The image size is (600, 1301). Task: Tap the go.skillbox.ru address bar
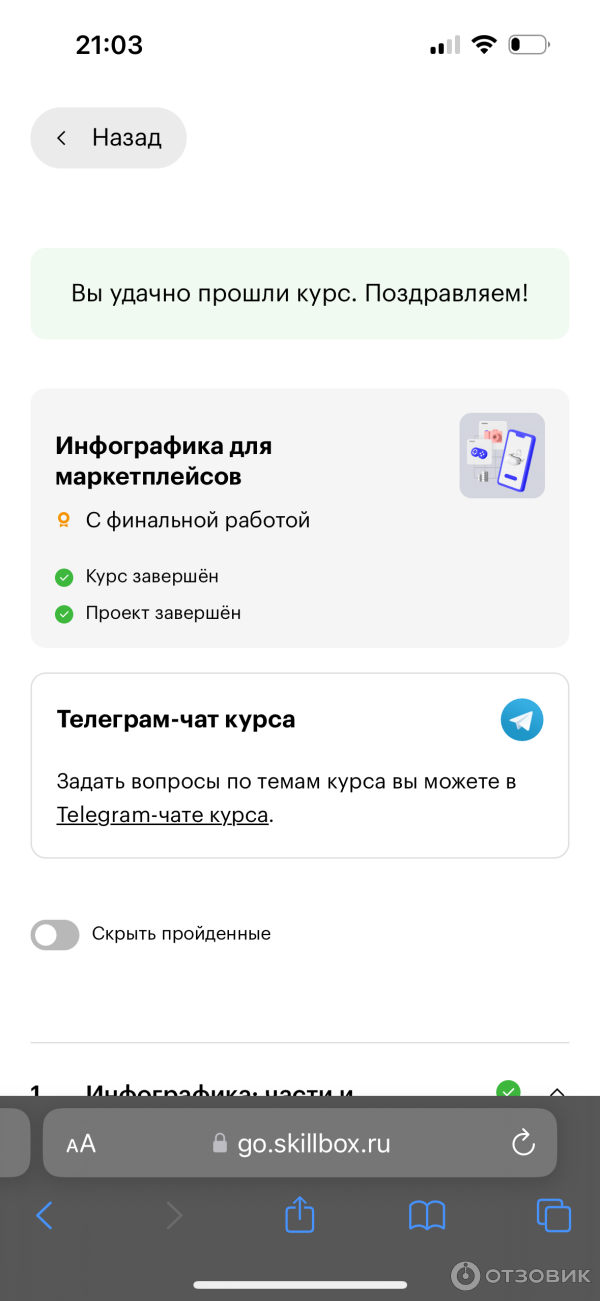click(x=314, y=1144)
